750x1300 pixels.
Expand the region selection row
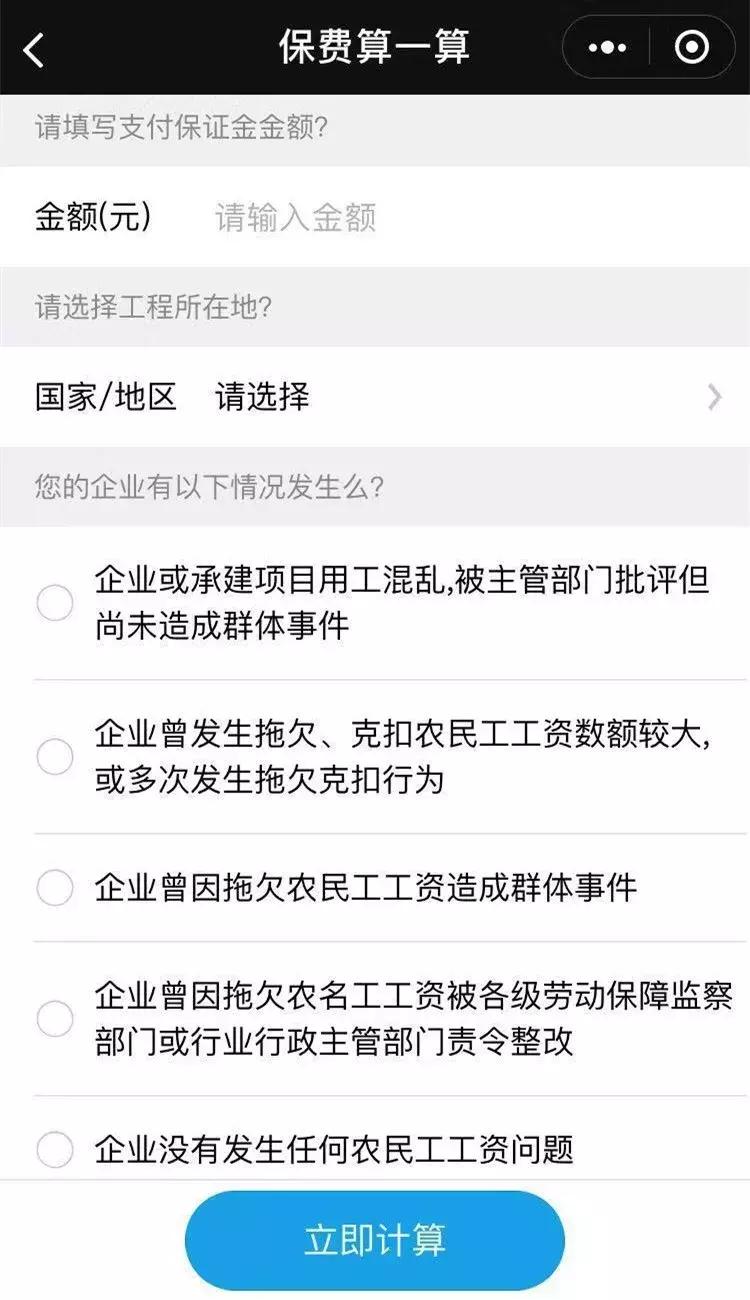pyautogui.click(x=375, y=397)
